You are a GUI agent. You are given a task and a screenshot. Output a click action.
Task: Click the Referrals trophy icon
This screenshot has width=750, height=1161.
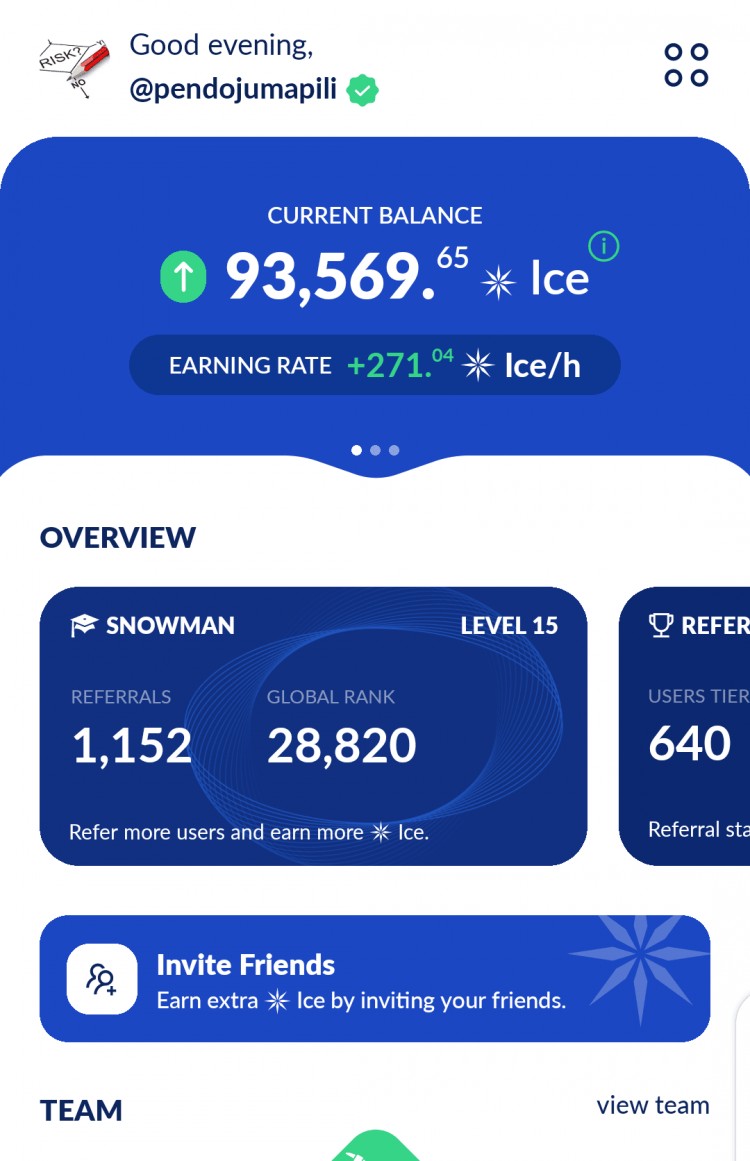point(659,625)
